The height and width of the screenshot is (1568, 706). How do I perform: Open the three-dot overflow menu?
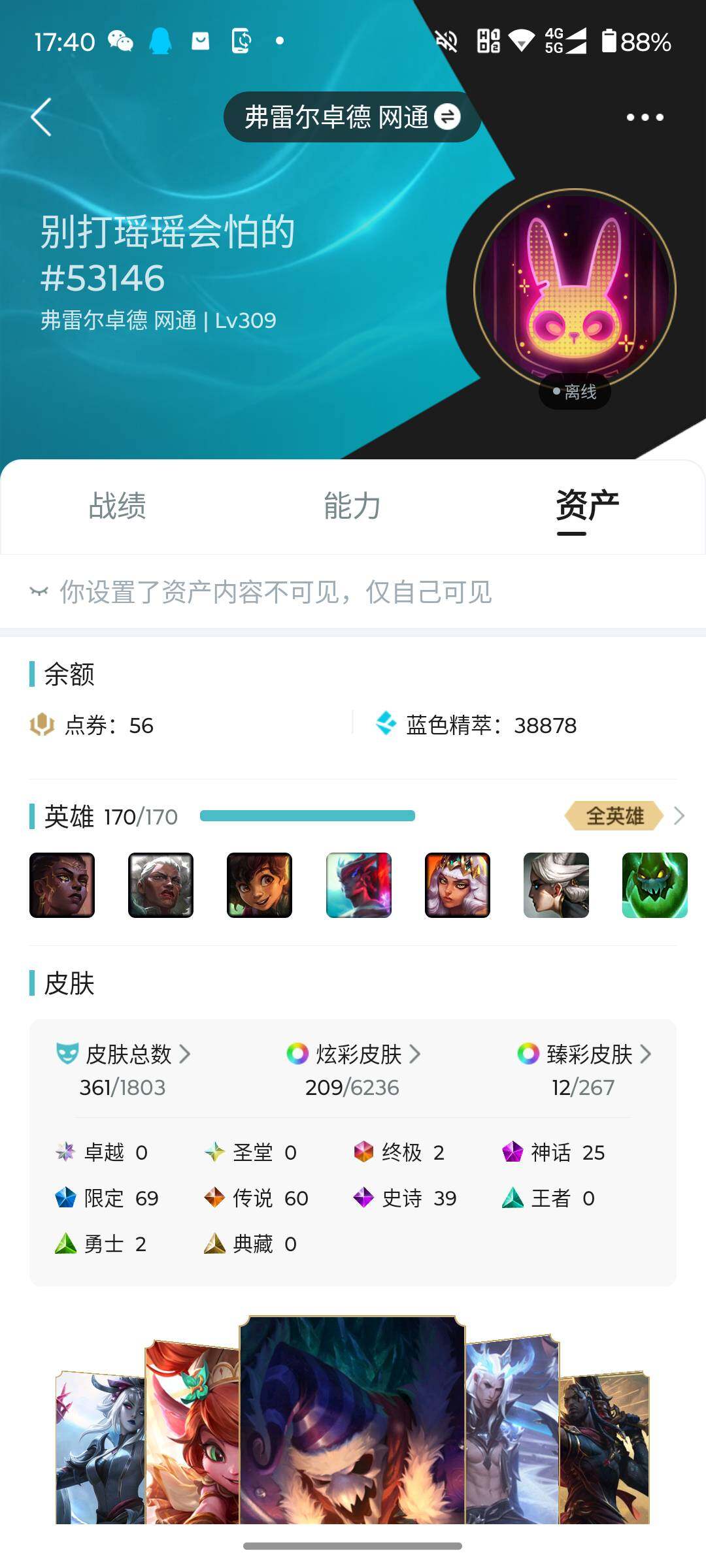(x=645, y=118)
